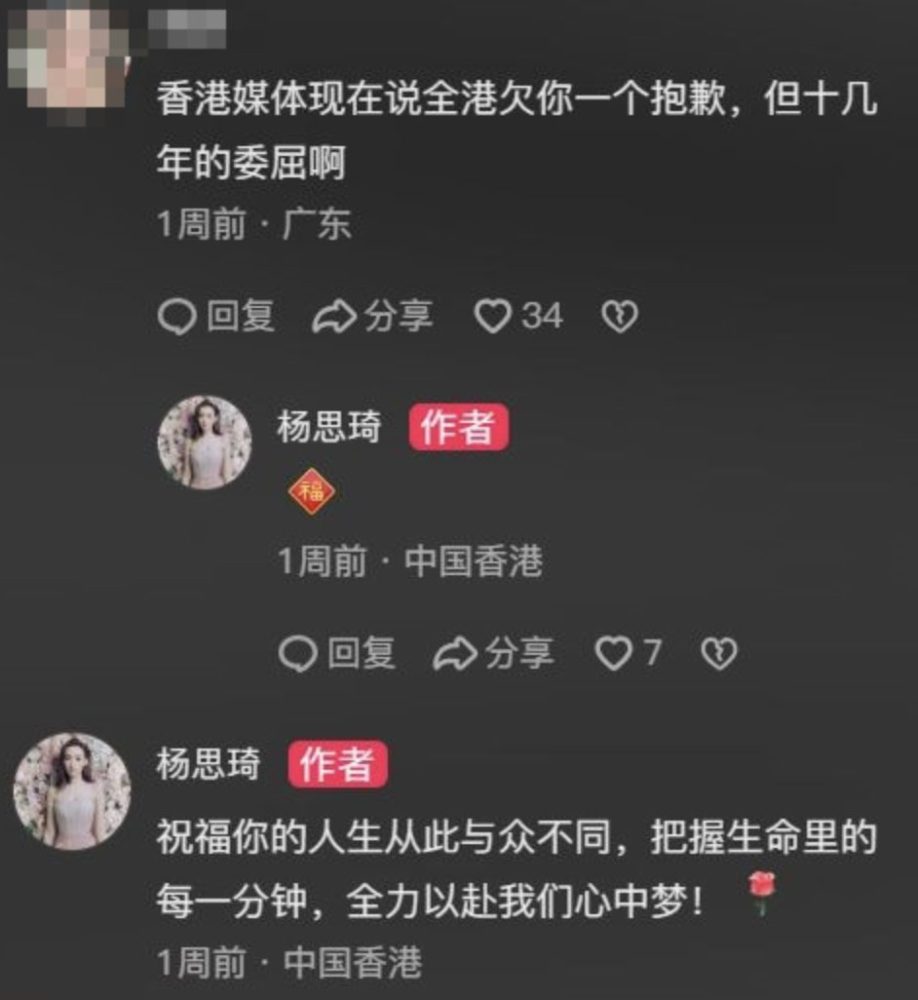Reply to 杨思琦's 福 emoji reply
This screenshot has width=918, height=1000.
[337, 654]
